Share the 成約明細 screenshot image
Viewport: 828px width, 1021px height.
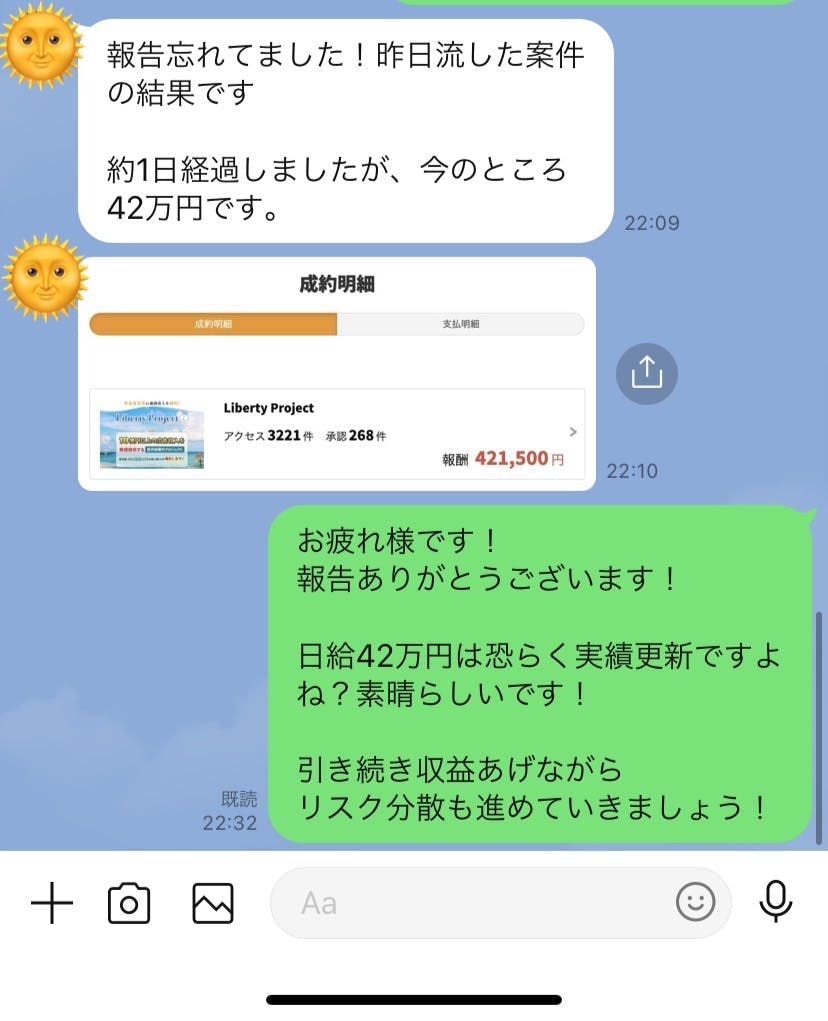click(647, 374)
